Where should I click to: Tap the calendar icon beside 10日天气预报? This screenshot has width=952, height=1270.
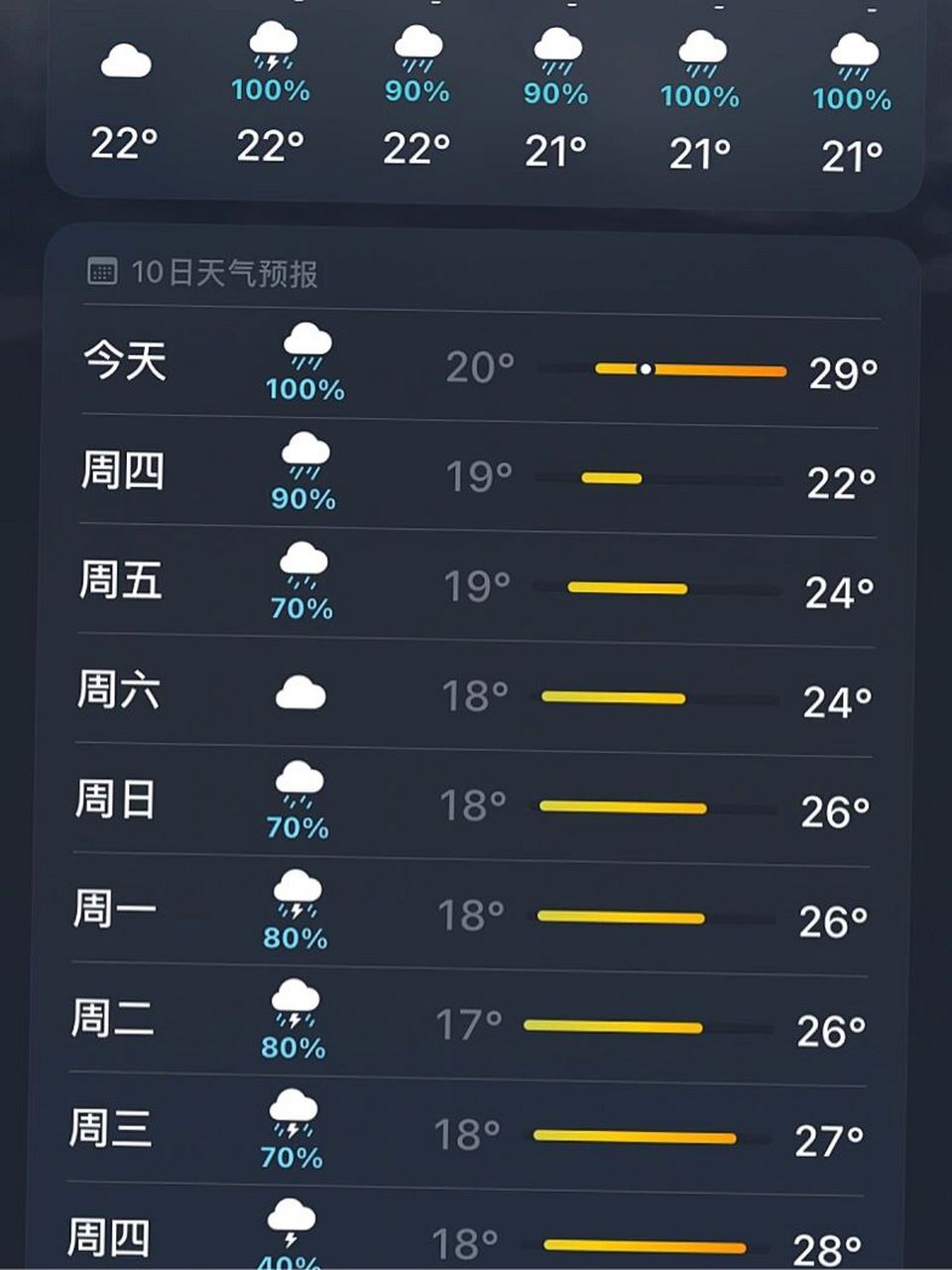103,269
